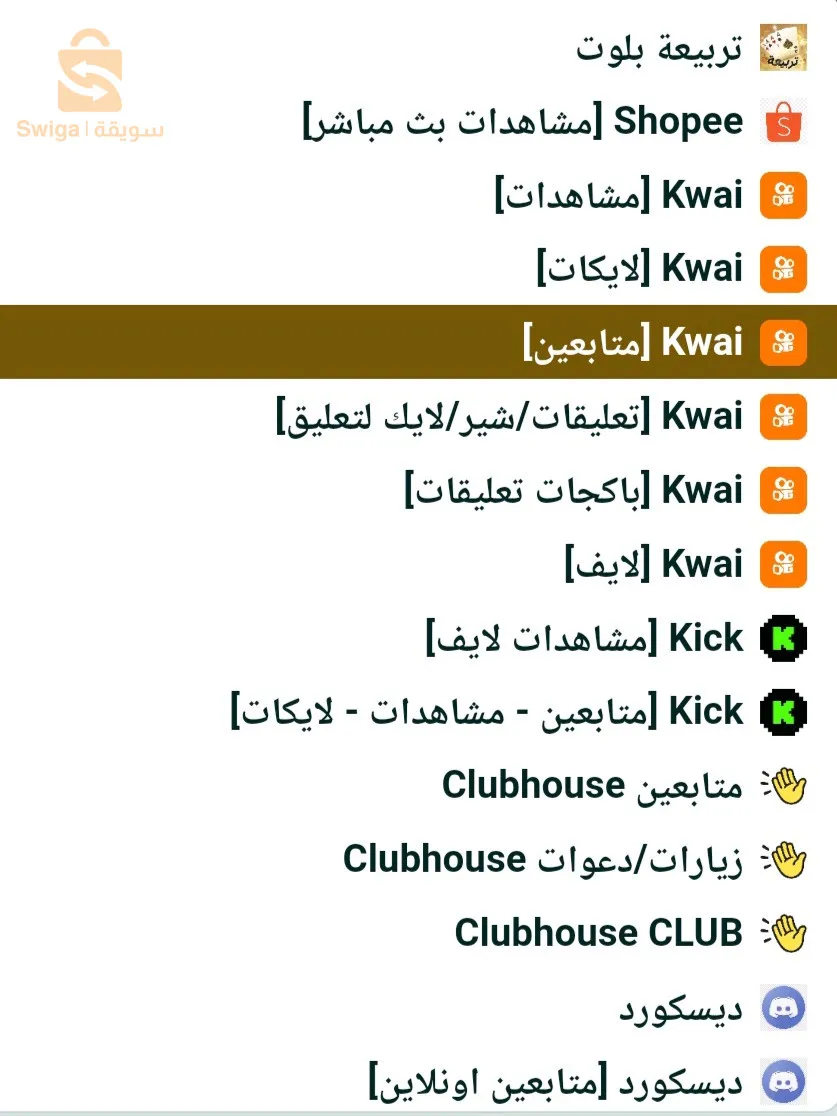The image size is (837, 1116).
Task: Choose زيارات/دعوات Clubhouse
Action: point(543,860)
